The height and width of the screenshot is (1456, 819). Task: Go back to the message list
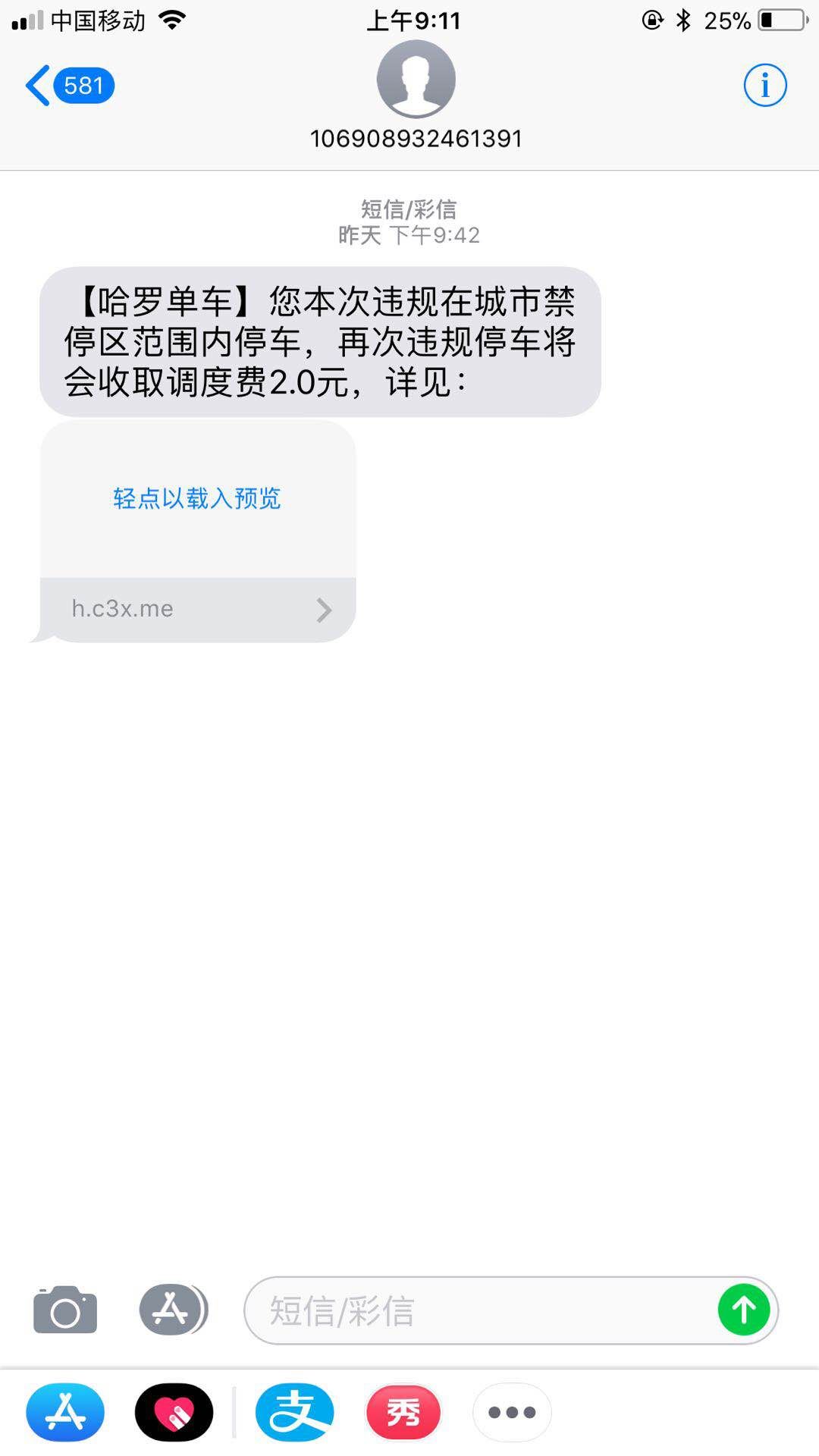point(67,85)
